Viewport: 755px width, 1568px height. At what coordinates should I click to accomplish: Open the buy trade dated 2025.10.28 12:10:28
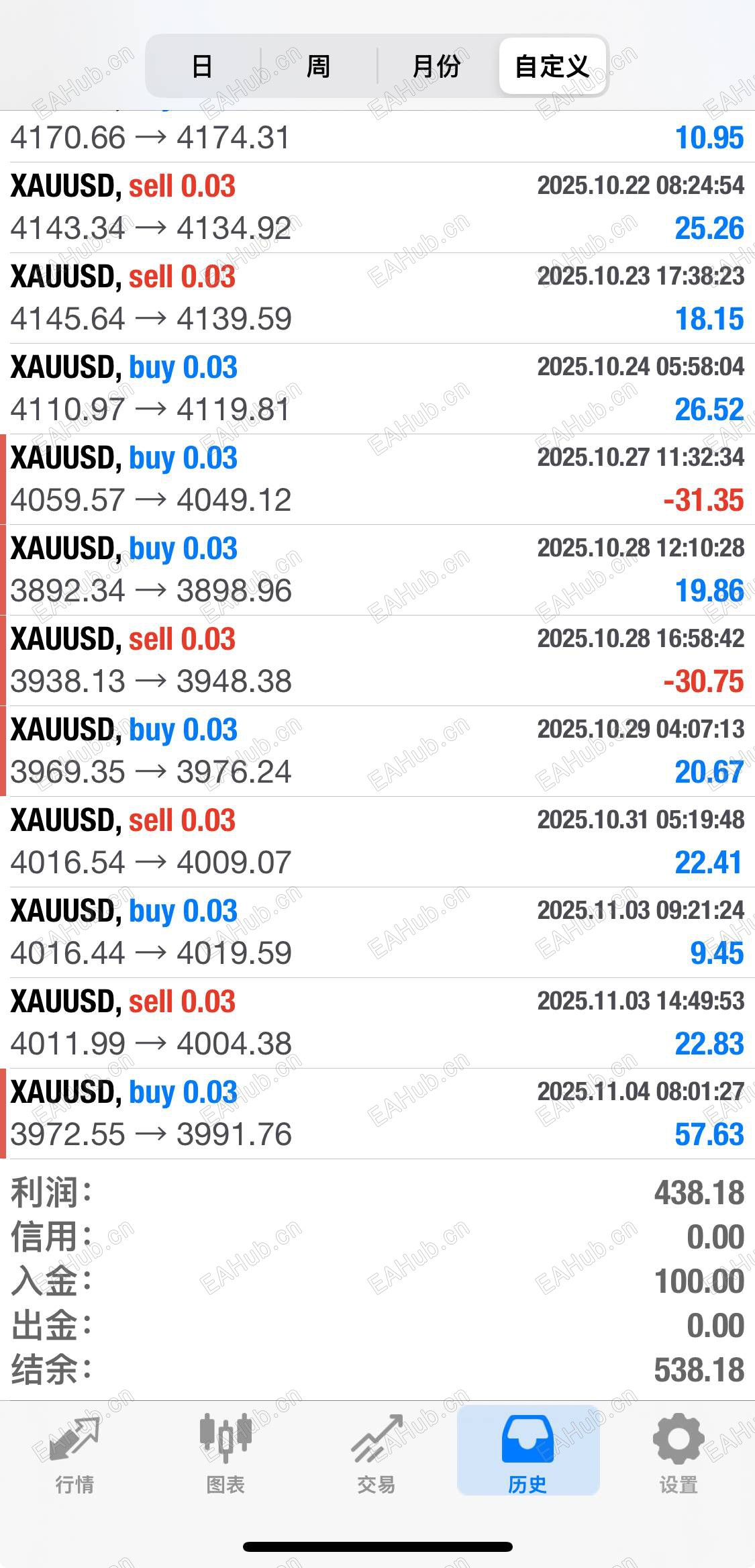pyautogui.click(x=377, y=570)
